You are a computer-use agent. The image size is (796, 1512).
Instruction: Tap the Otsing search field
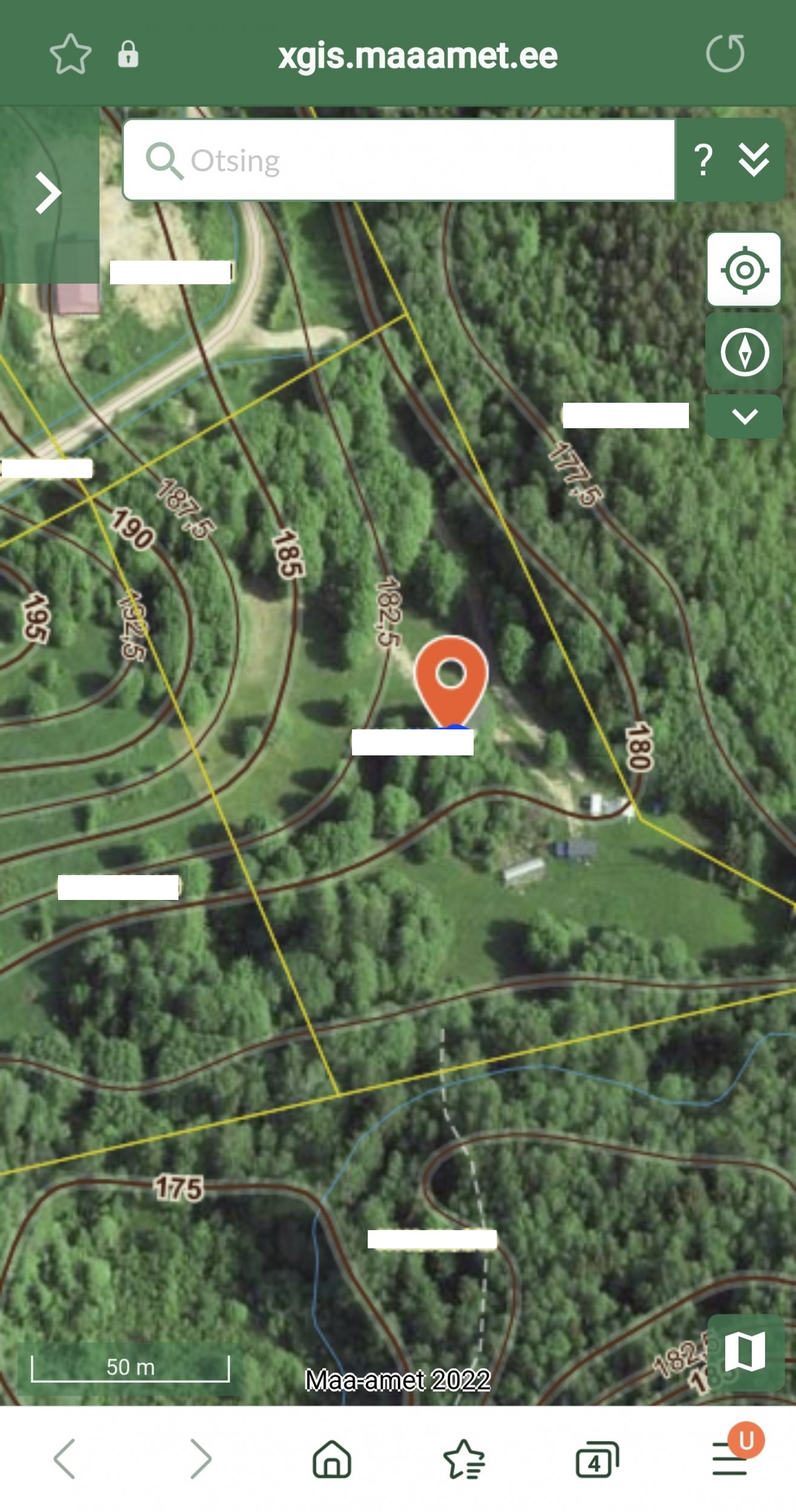point(399,160)
